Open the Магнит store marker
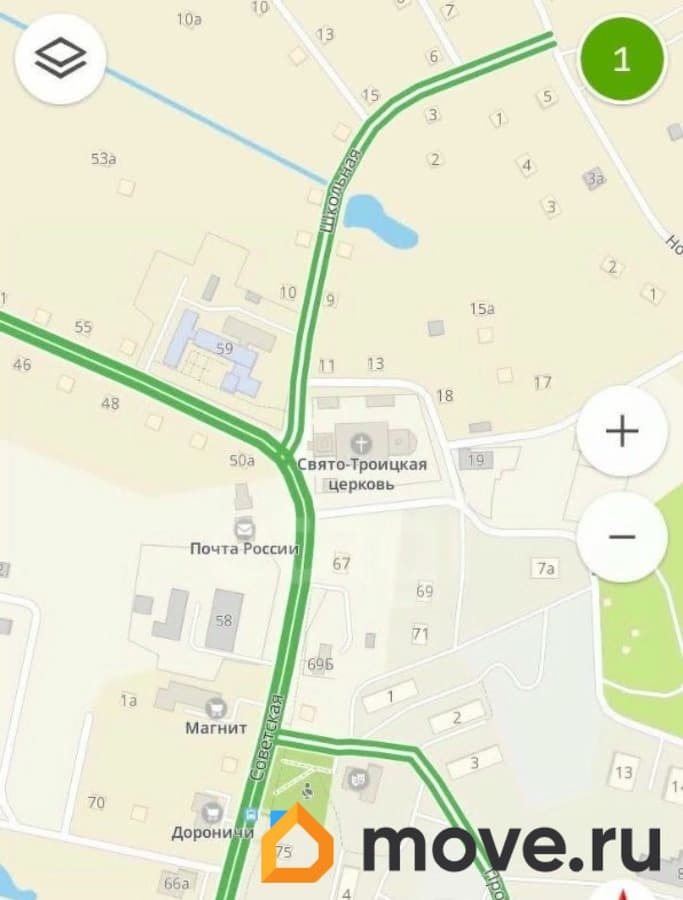 click(215, 707)
